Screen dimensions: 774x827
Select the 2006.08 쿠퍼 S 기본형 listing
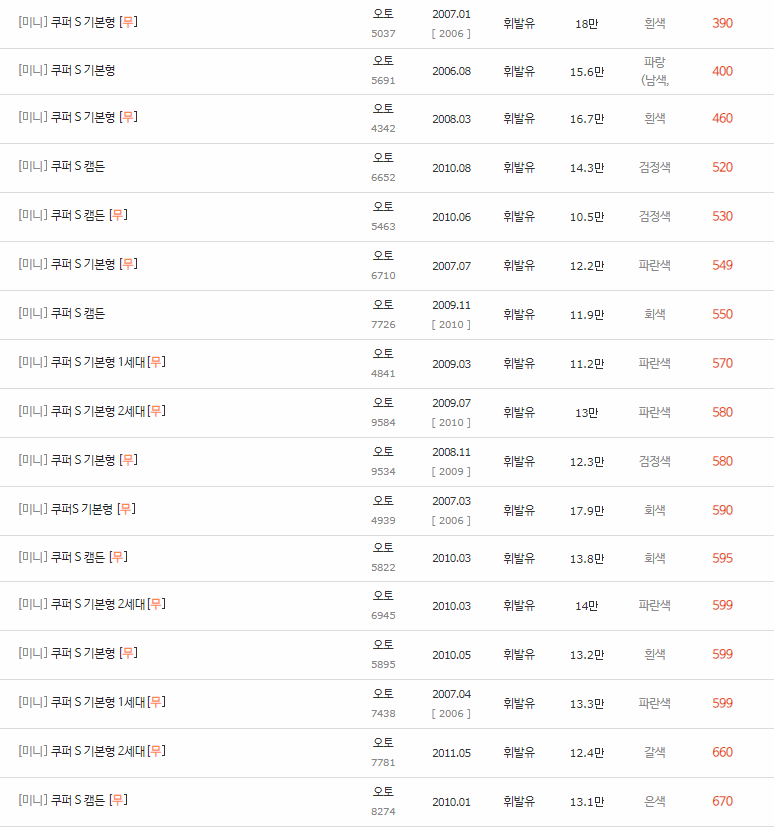65,70
